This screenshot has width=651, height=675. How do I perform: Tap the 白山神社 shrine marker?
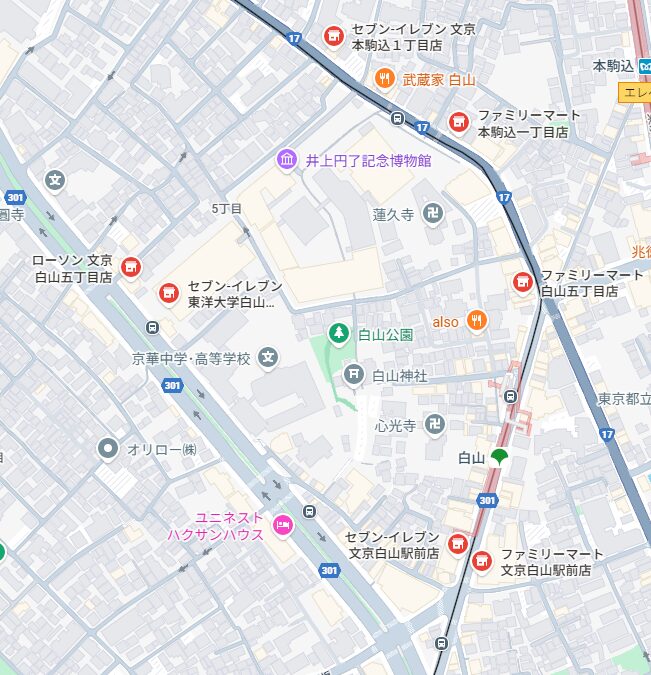(353, 375)
